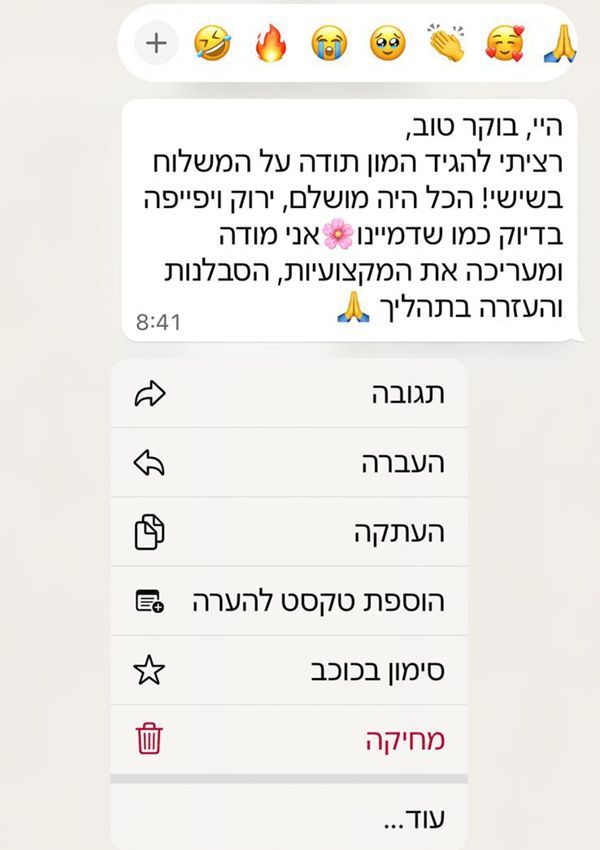React with the clapping hands emoji

click(446, 43)
